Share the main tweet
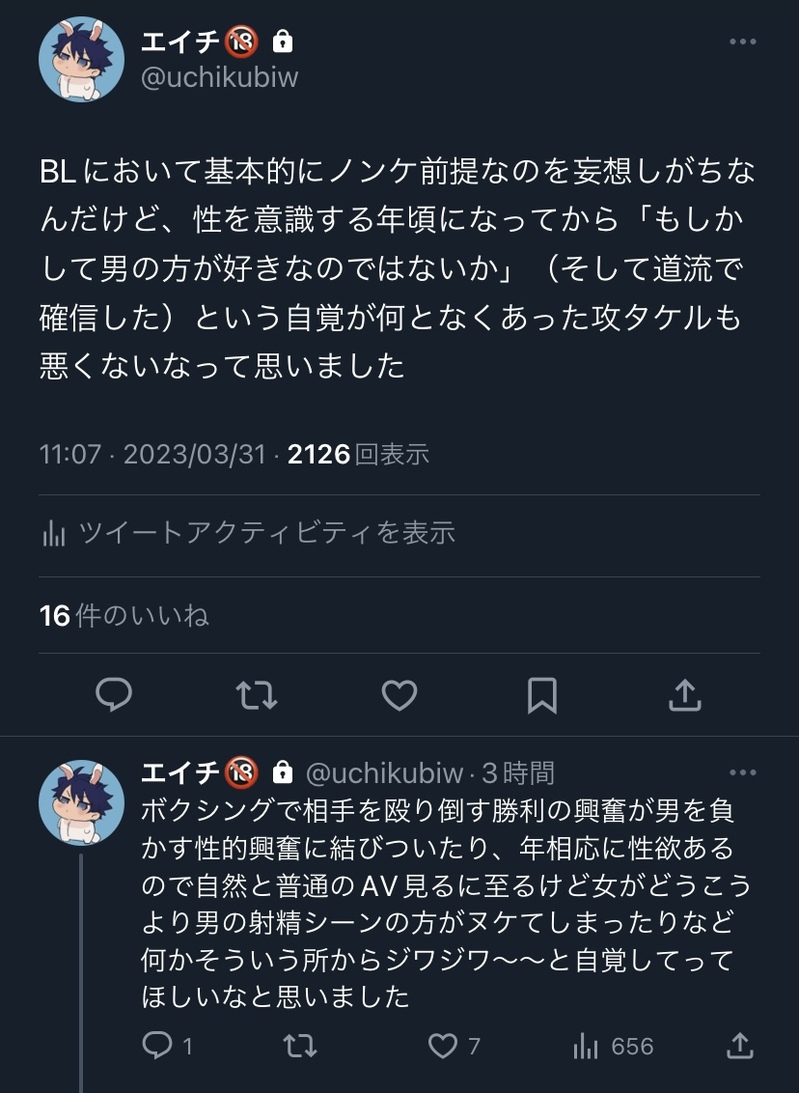This screenshot has width=799, height=1093. click(685, 694)
